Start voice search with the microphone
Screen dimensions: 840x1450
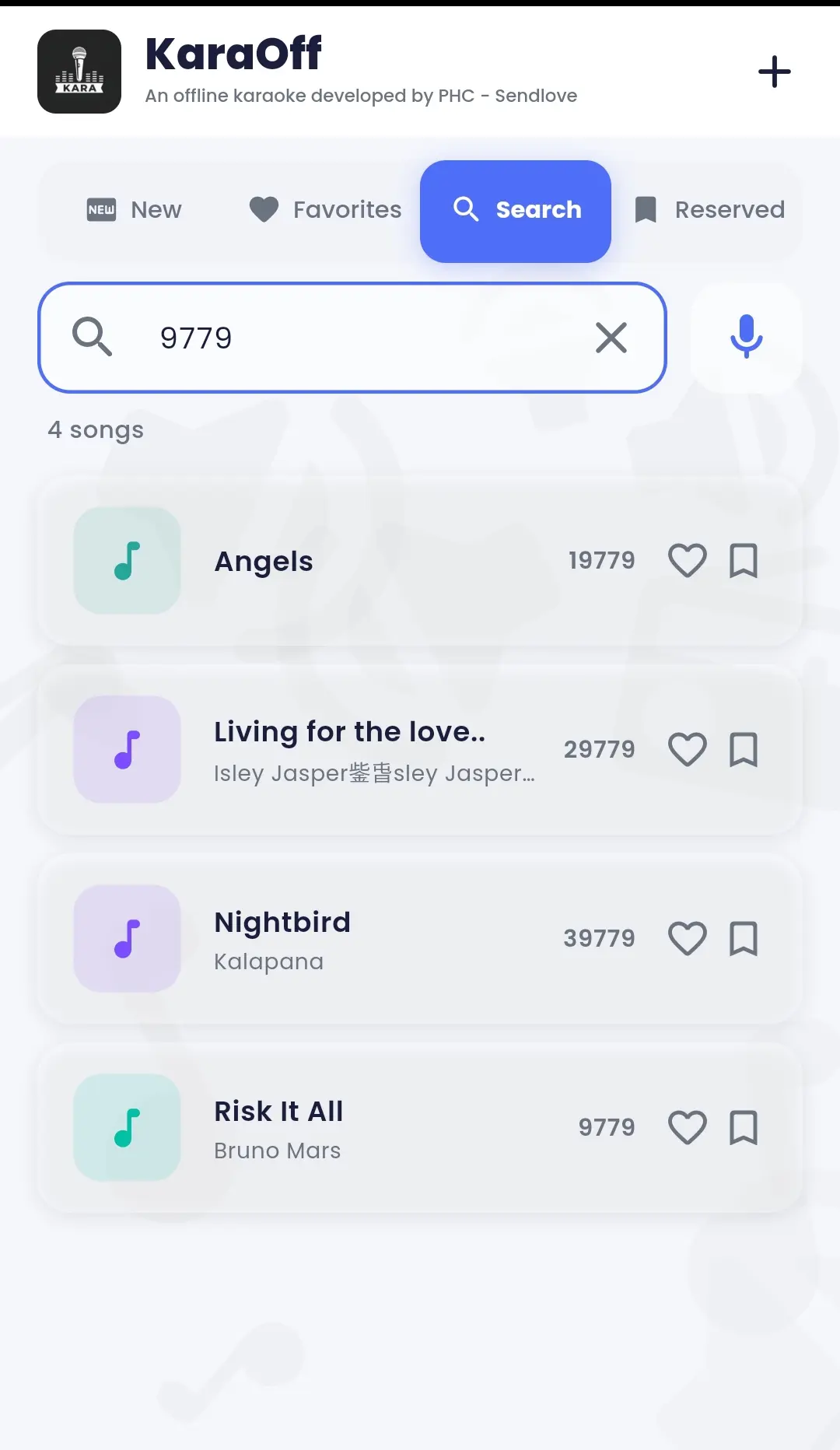747,338
